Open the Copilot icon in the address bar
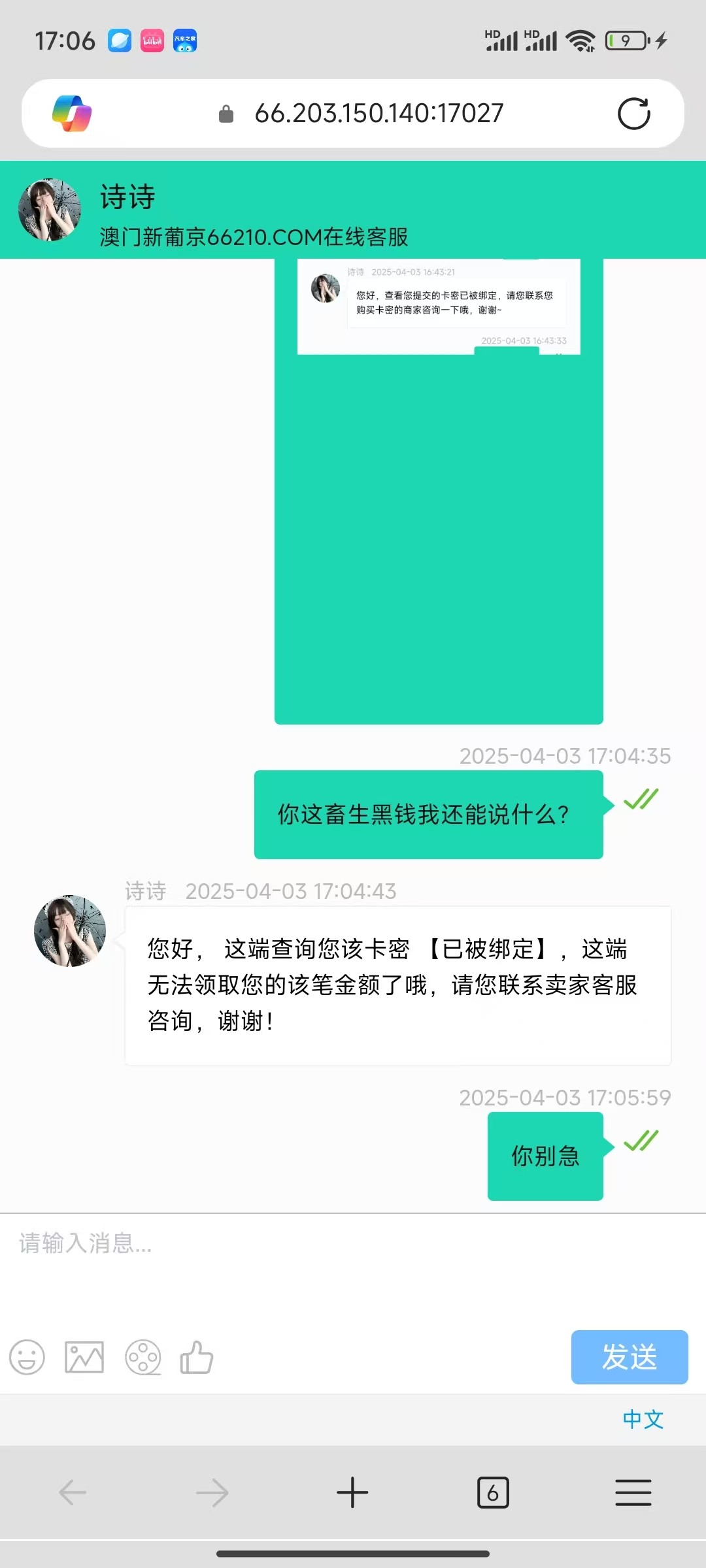 [72, 114]
